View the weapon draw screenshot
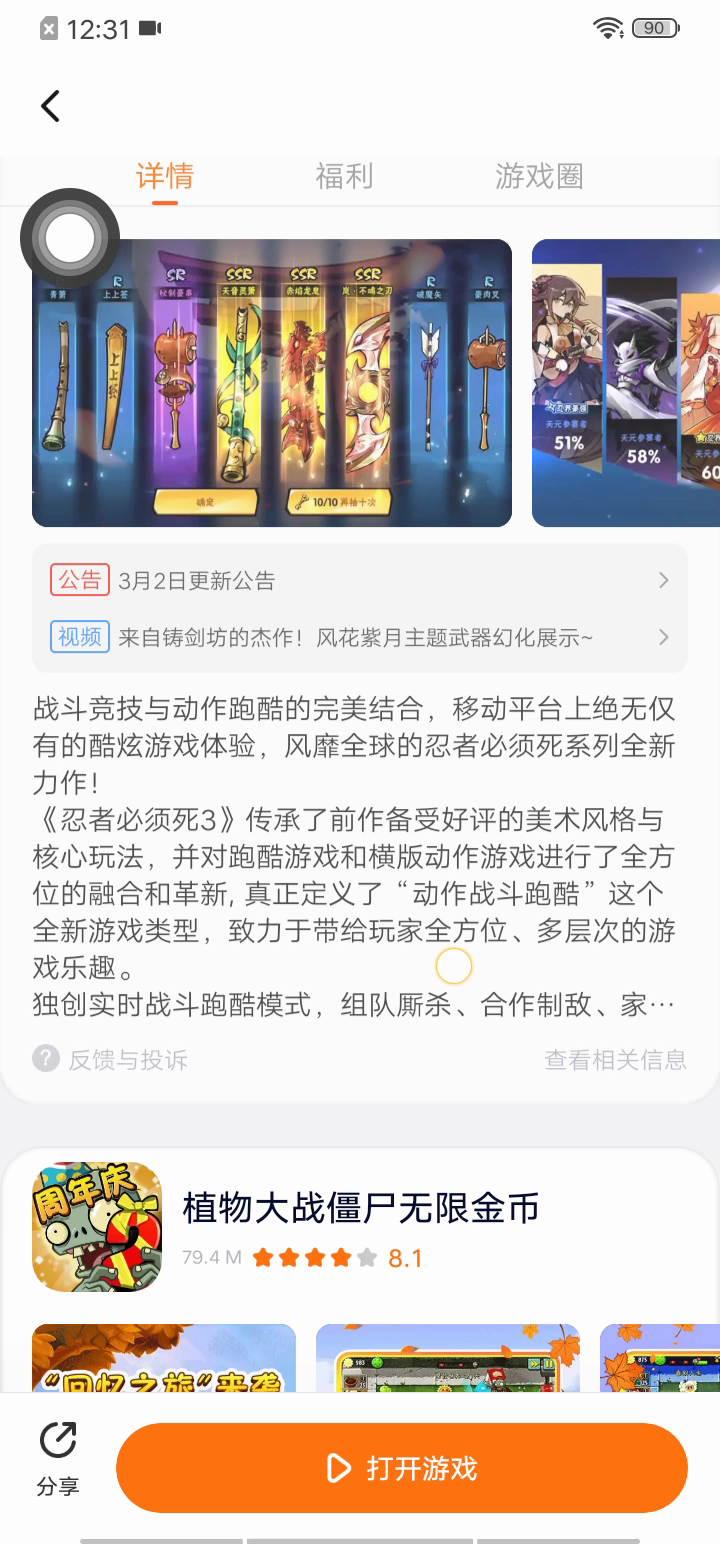This screenshot has height=1544, width=720. (x=272, y=383)
